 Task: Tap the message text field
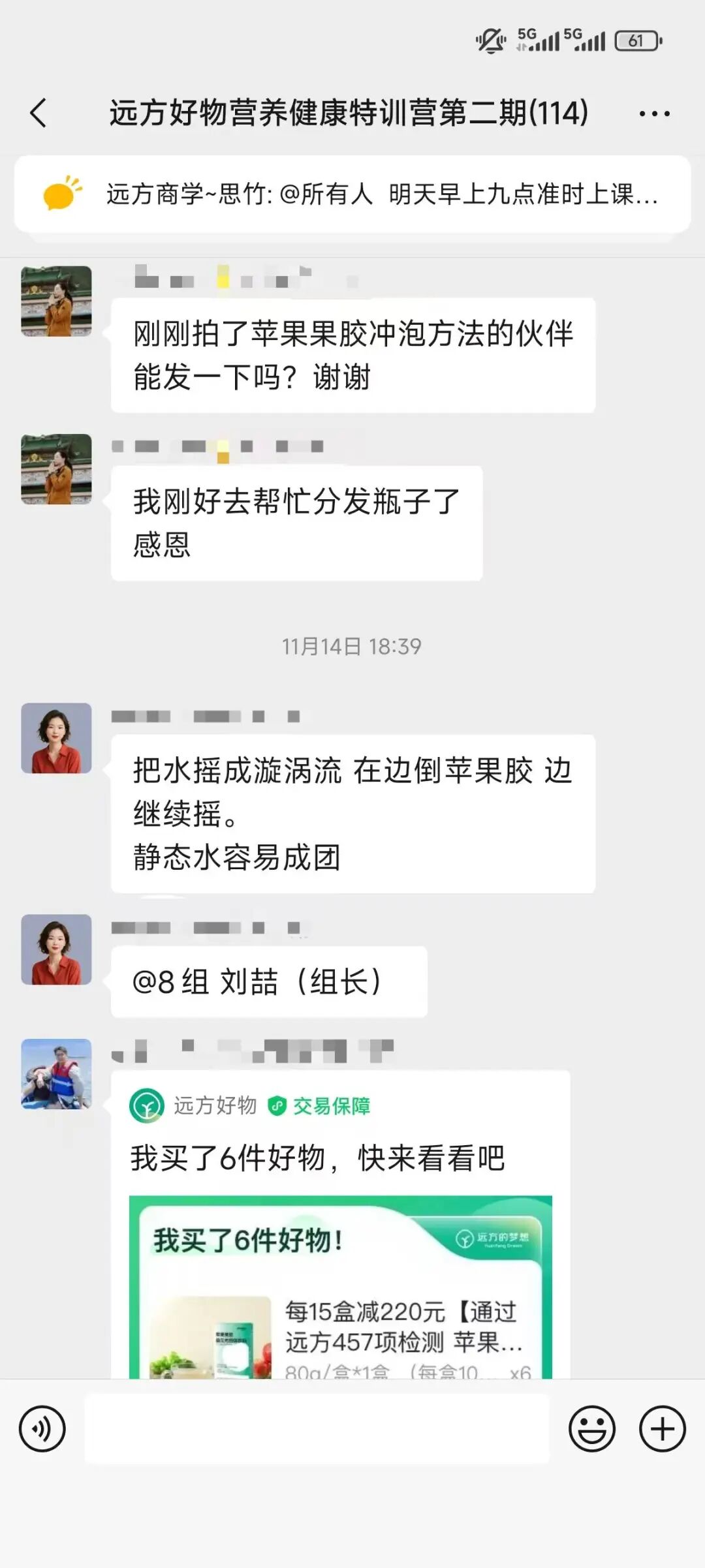pyautogui.click(x=317, y=1428)
